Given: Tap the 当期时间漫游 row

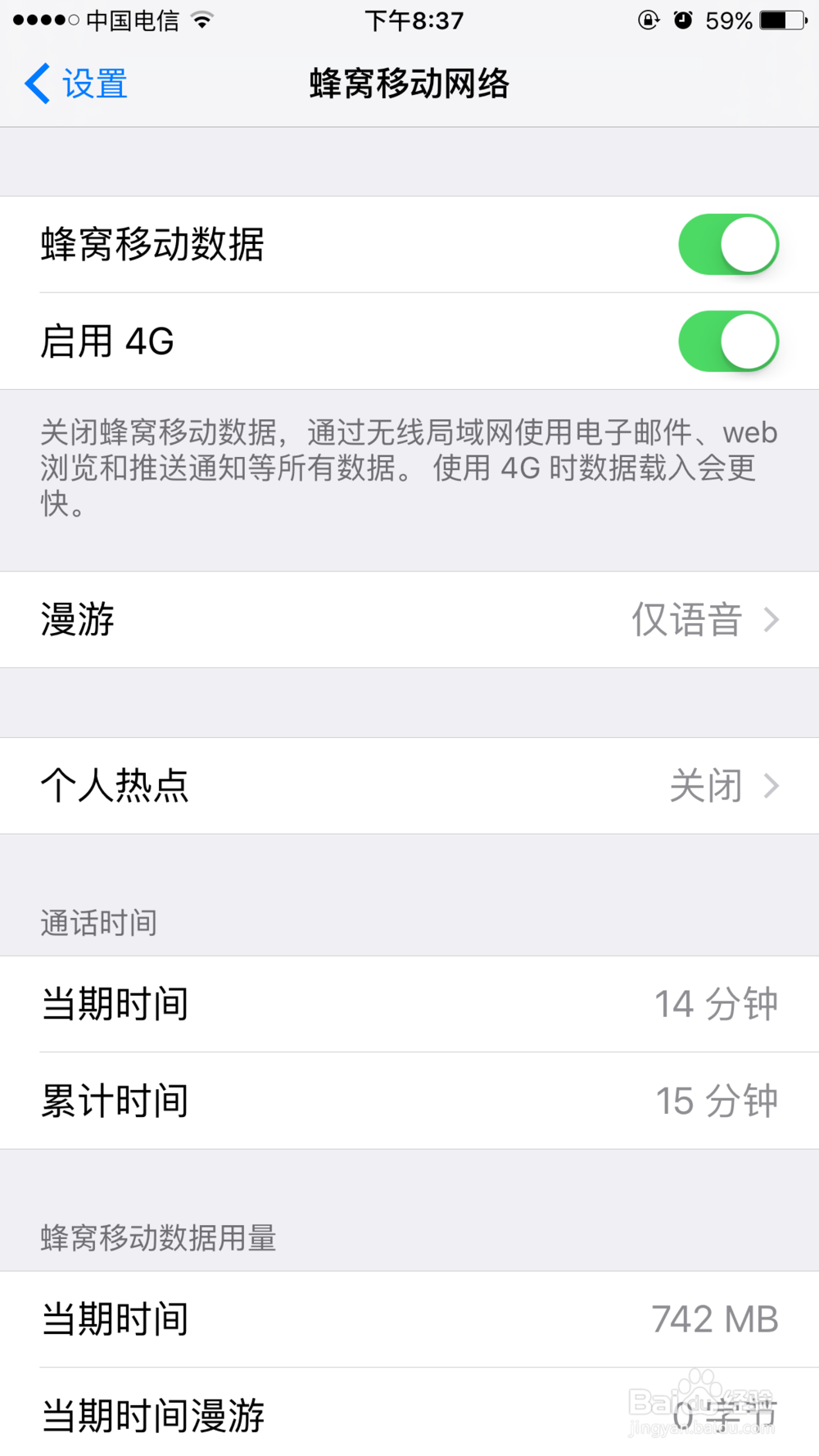Looking at the screenshot, I should pyautogui.click(x=409, y=1413).
